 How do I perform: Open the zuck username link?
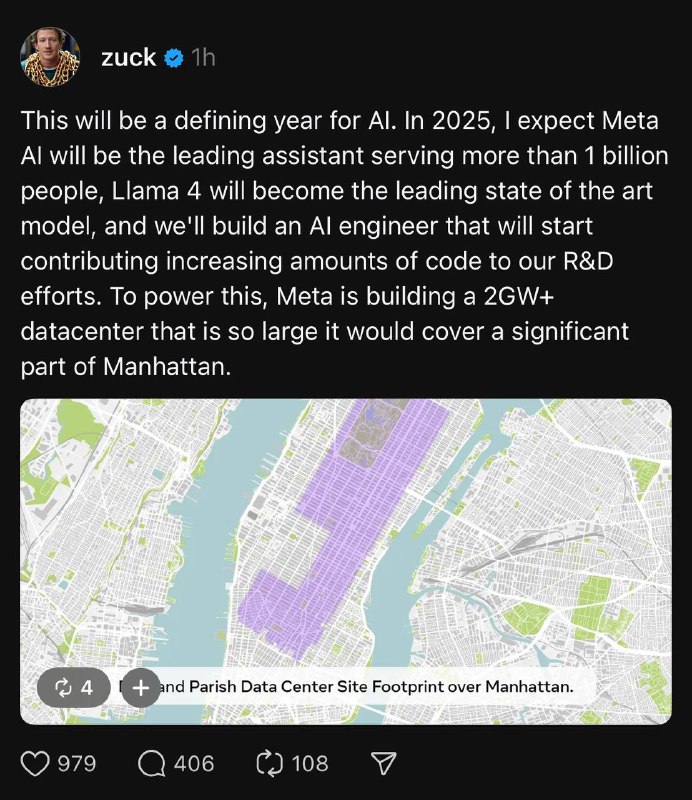129,57
